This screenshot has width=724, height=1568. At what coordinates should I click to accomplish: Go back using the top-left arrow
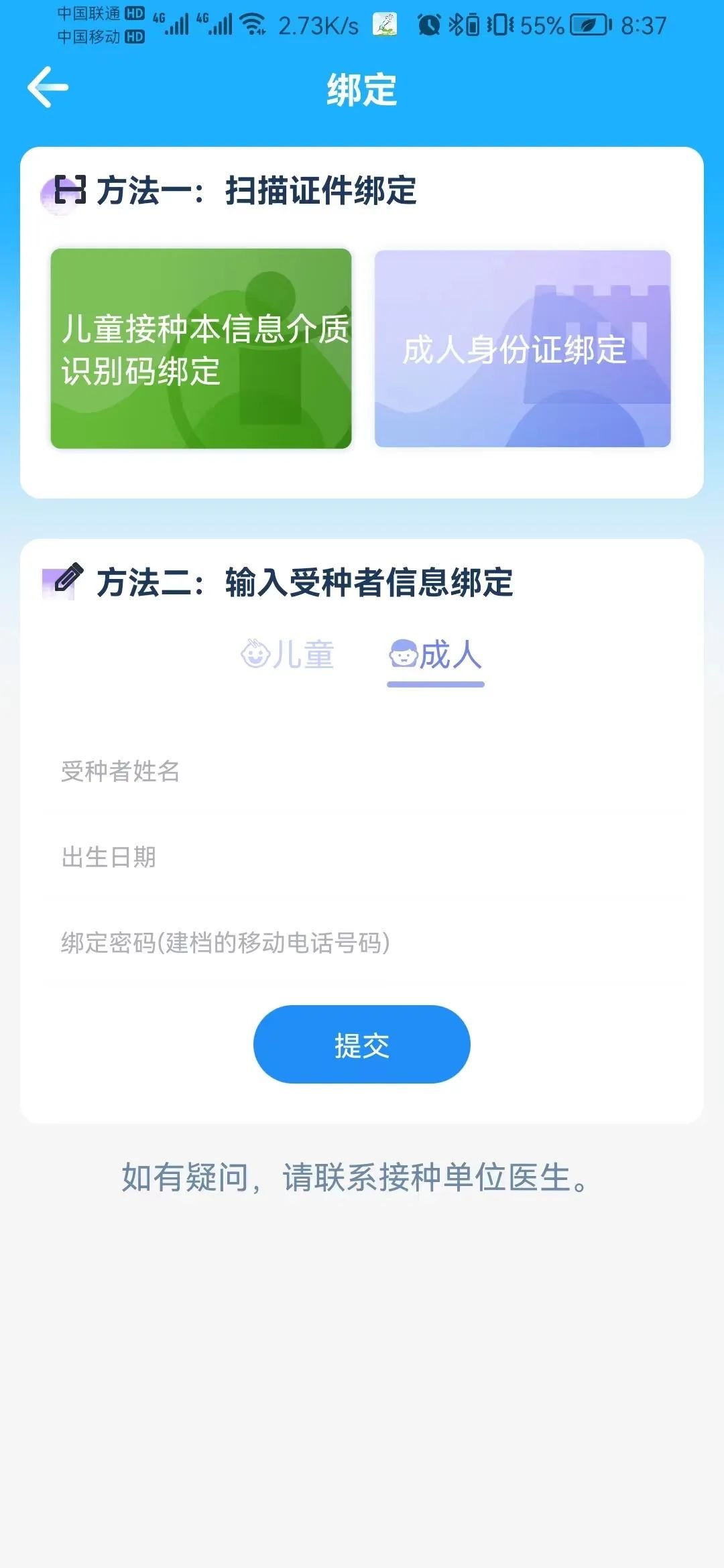pos(48,87)
